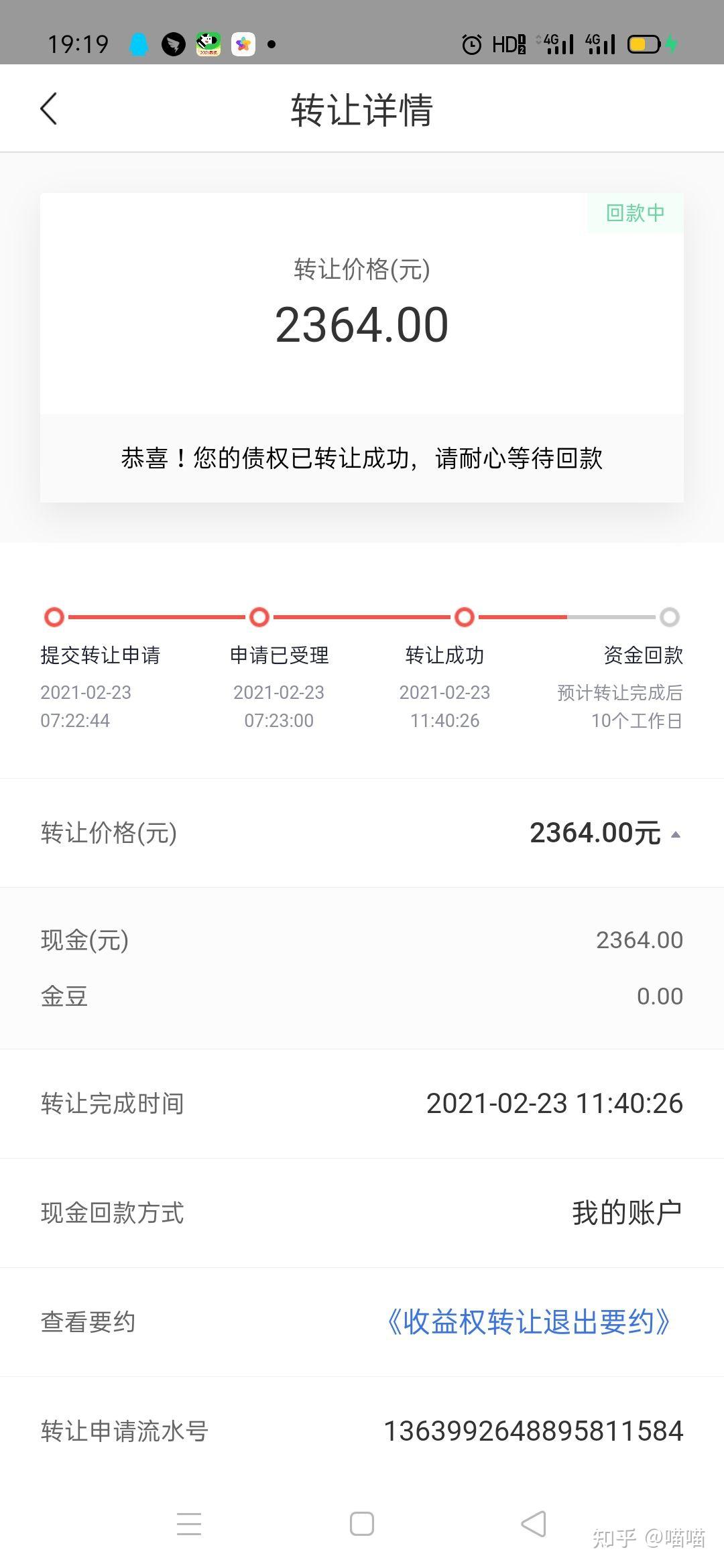Tap the system home button
Screen dimensions: 724x1568
coord(362,1524)
